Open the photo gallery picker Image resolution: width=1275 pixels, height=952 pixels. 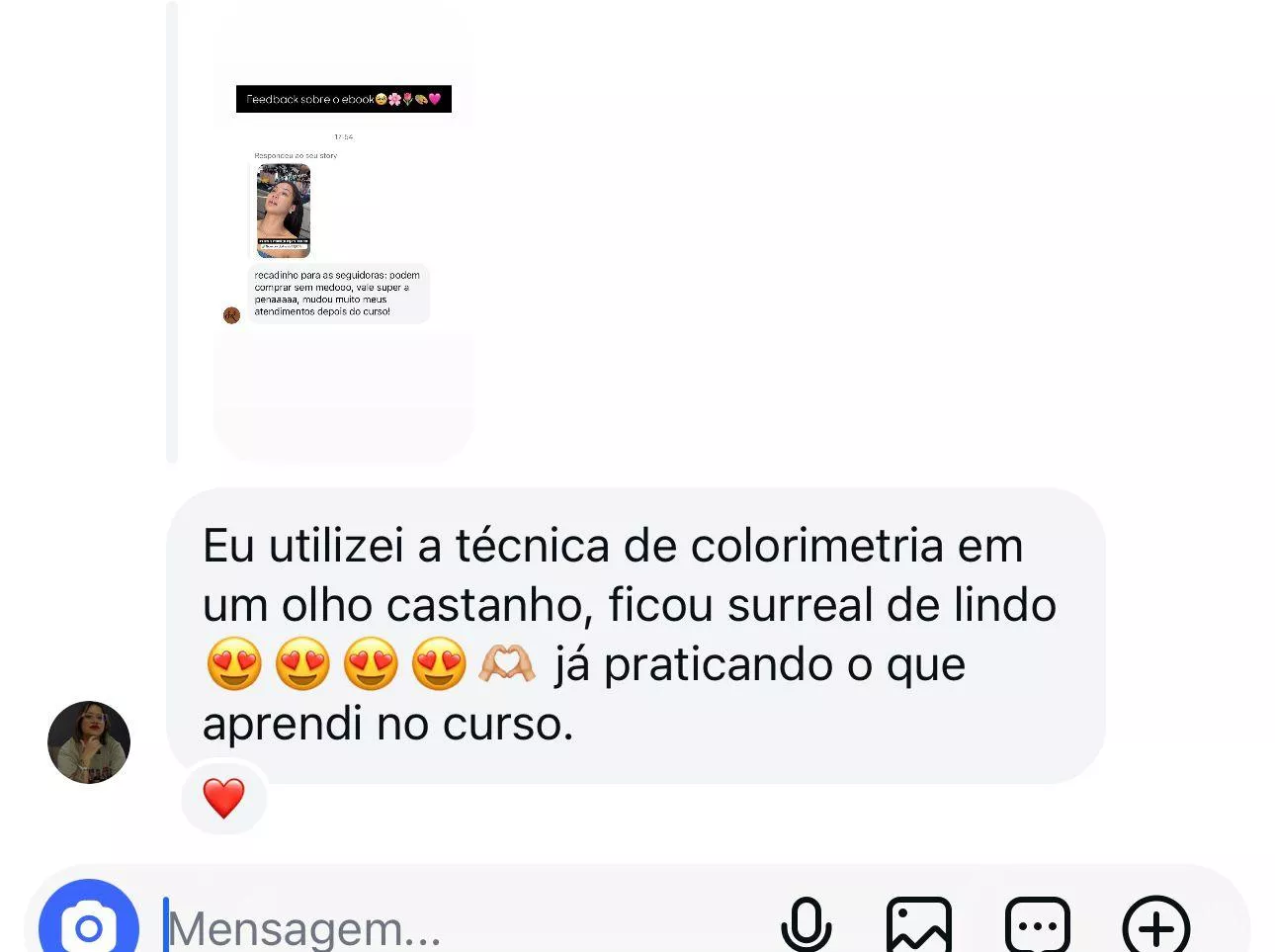[x=918, y=925]
